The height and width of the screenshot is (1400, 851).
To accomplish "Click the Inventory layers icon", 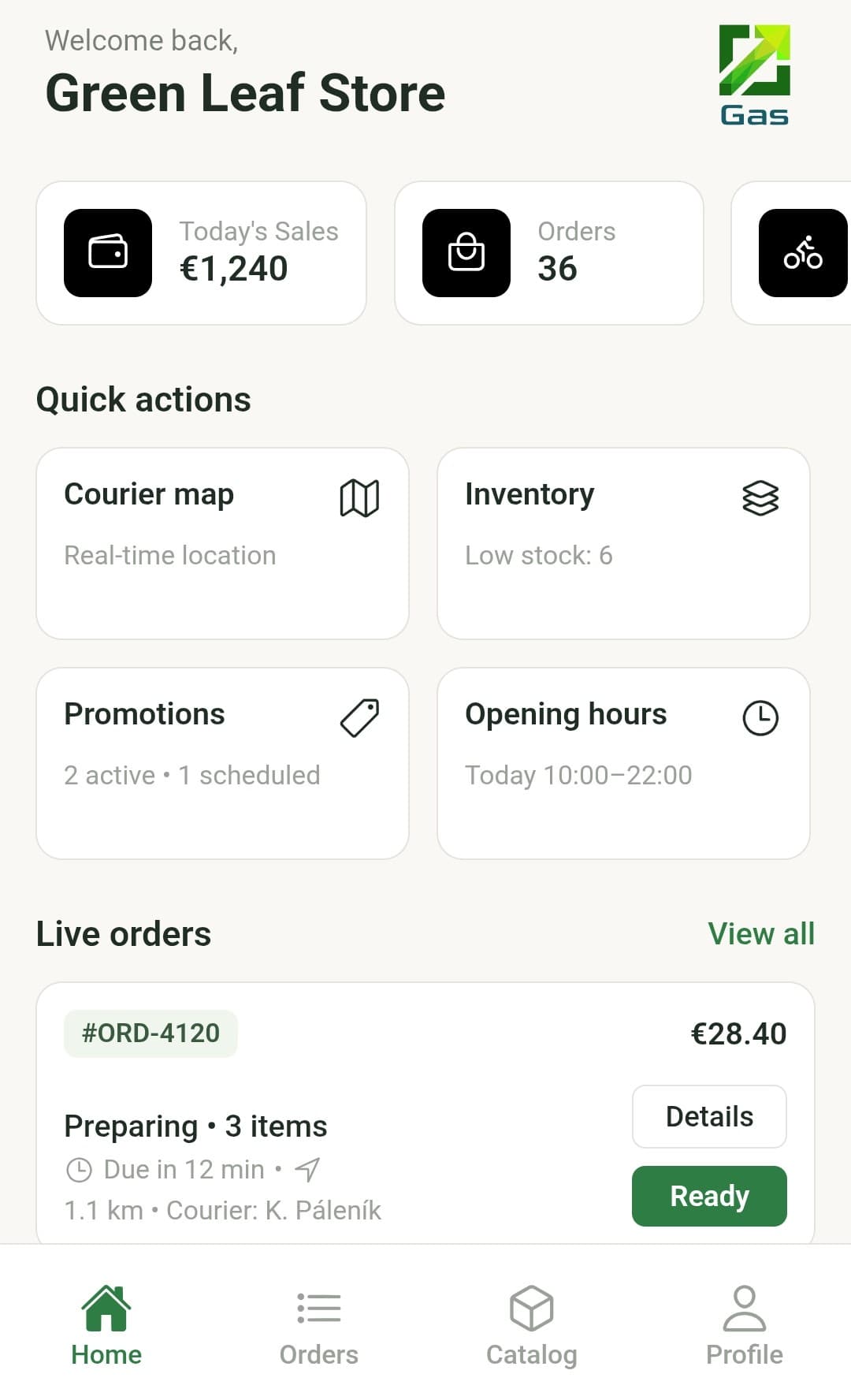I will (760, 499).
